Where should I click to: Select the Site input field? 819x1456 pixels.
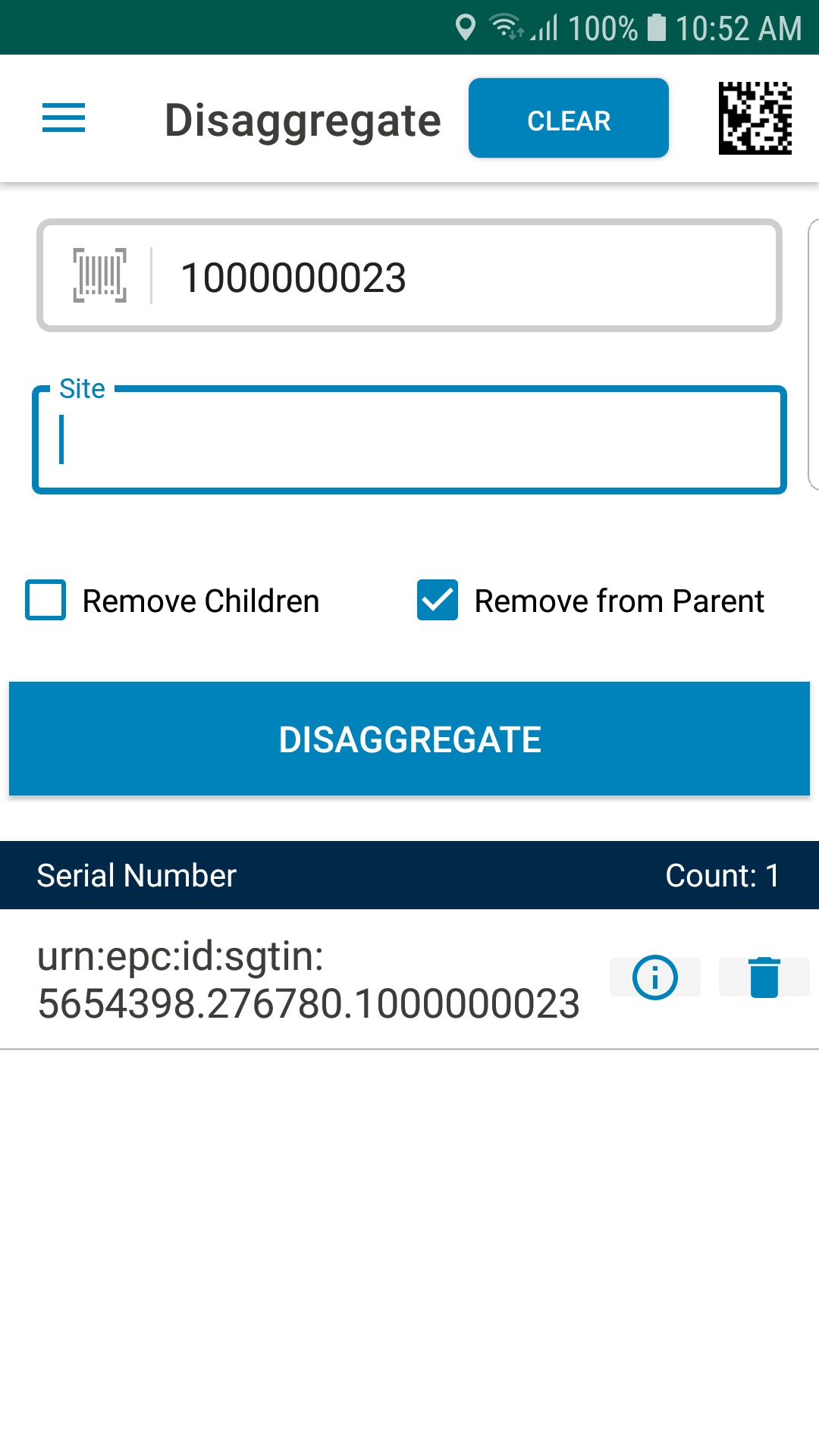(409, 440)
